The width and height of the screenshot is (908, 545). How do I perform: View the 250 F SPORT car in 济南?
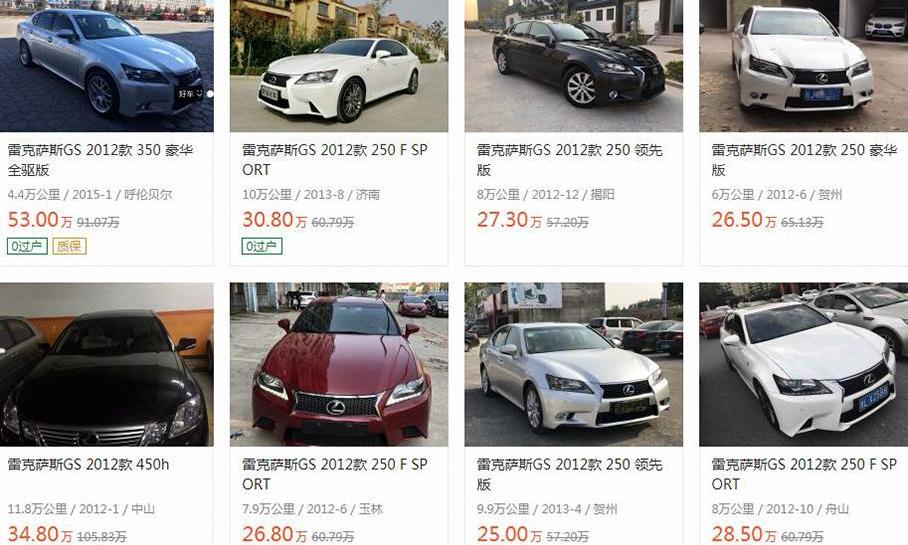(334, 160)
